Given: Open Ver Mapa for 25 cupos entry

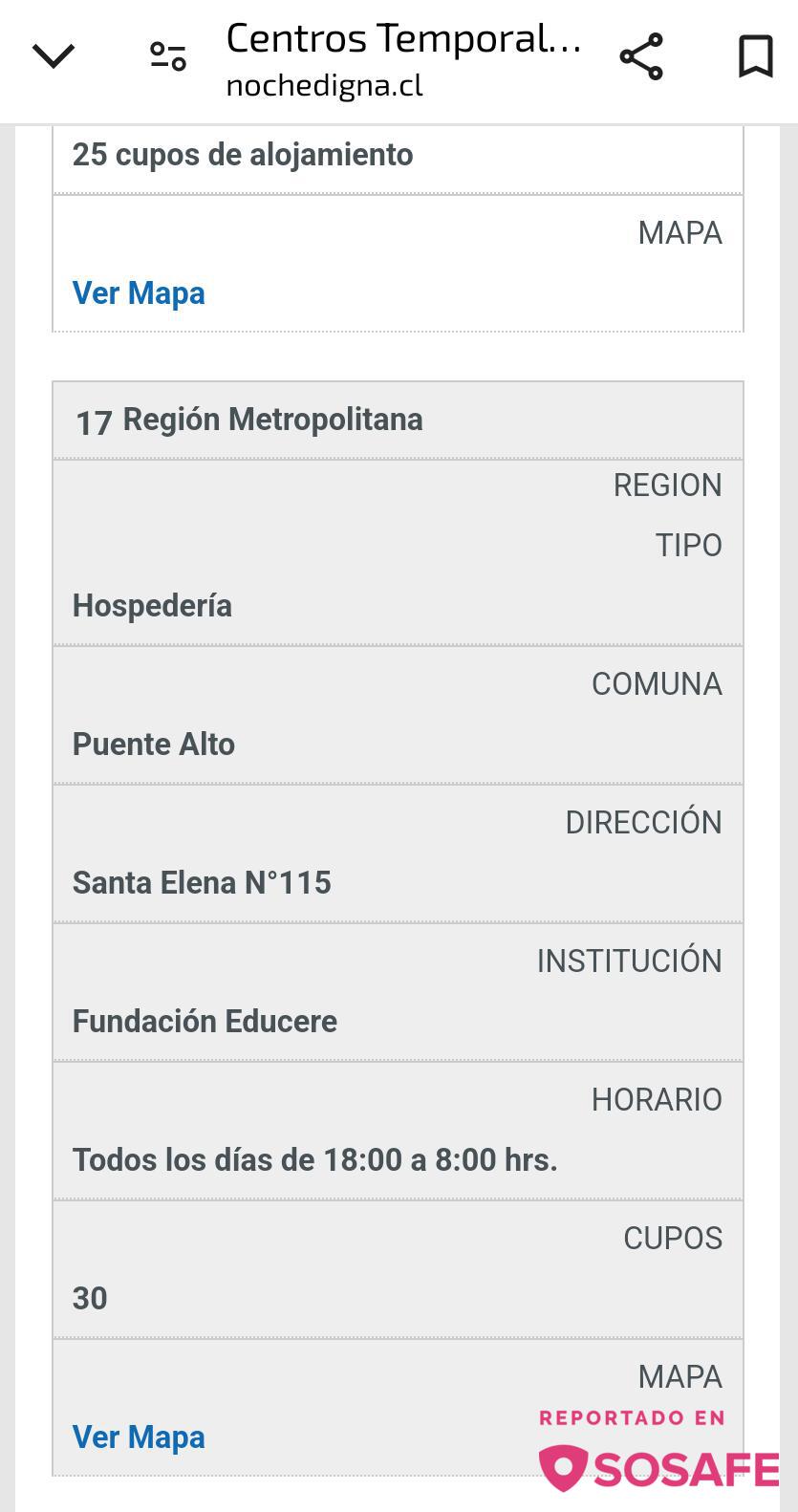Looking at the screenshot, I should pos(139,293).
